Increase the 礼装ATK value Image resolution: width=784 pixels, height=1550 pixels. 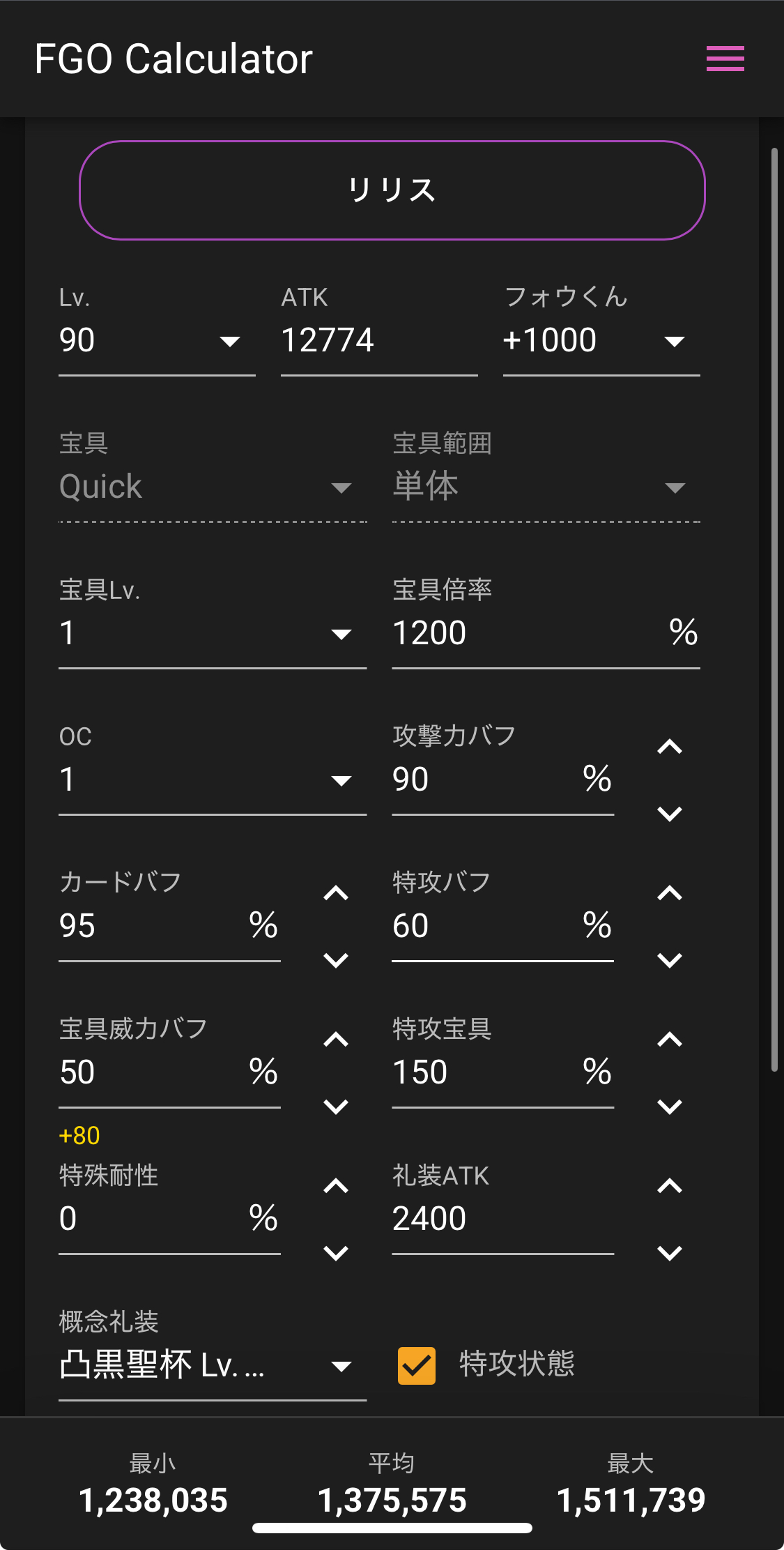click(x=670, y=1187)
